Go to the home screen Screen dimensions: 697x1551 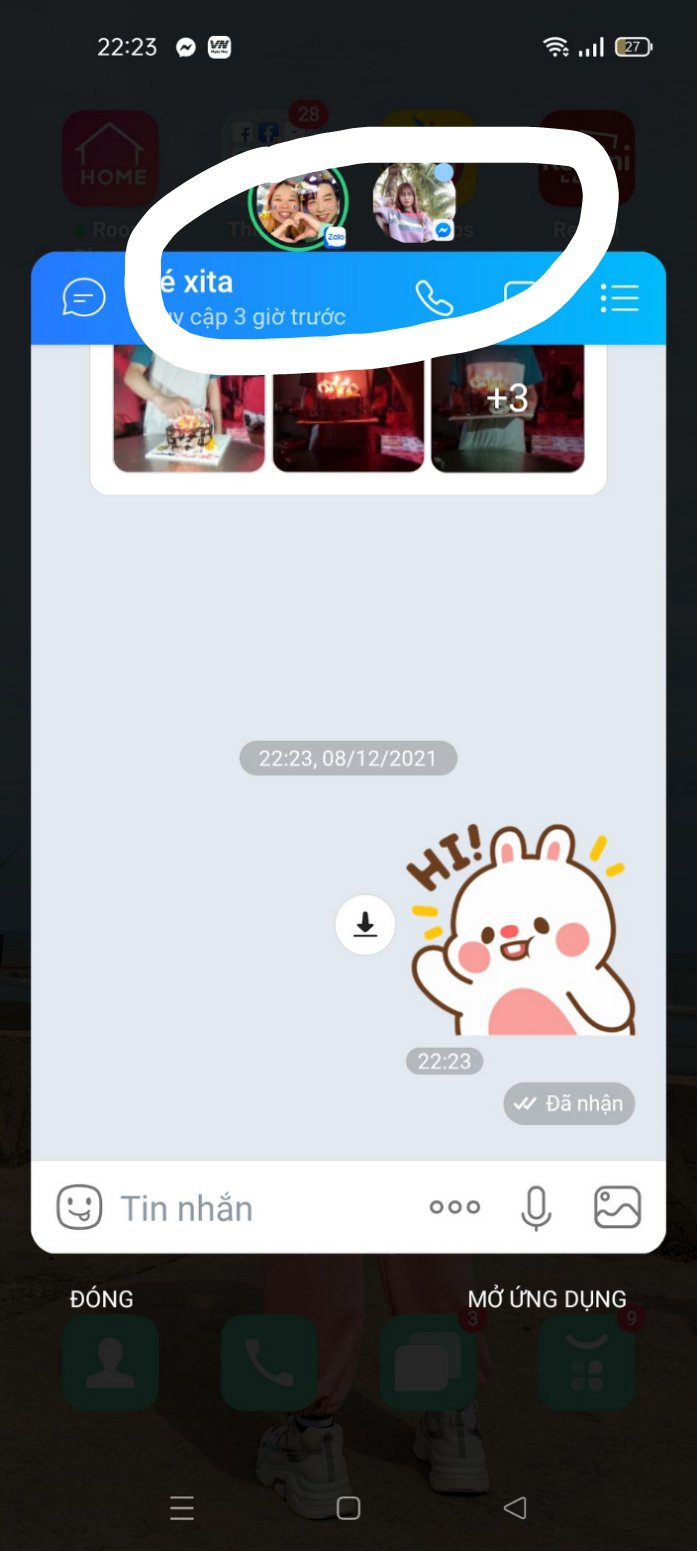point(348,1508)
